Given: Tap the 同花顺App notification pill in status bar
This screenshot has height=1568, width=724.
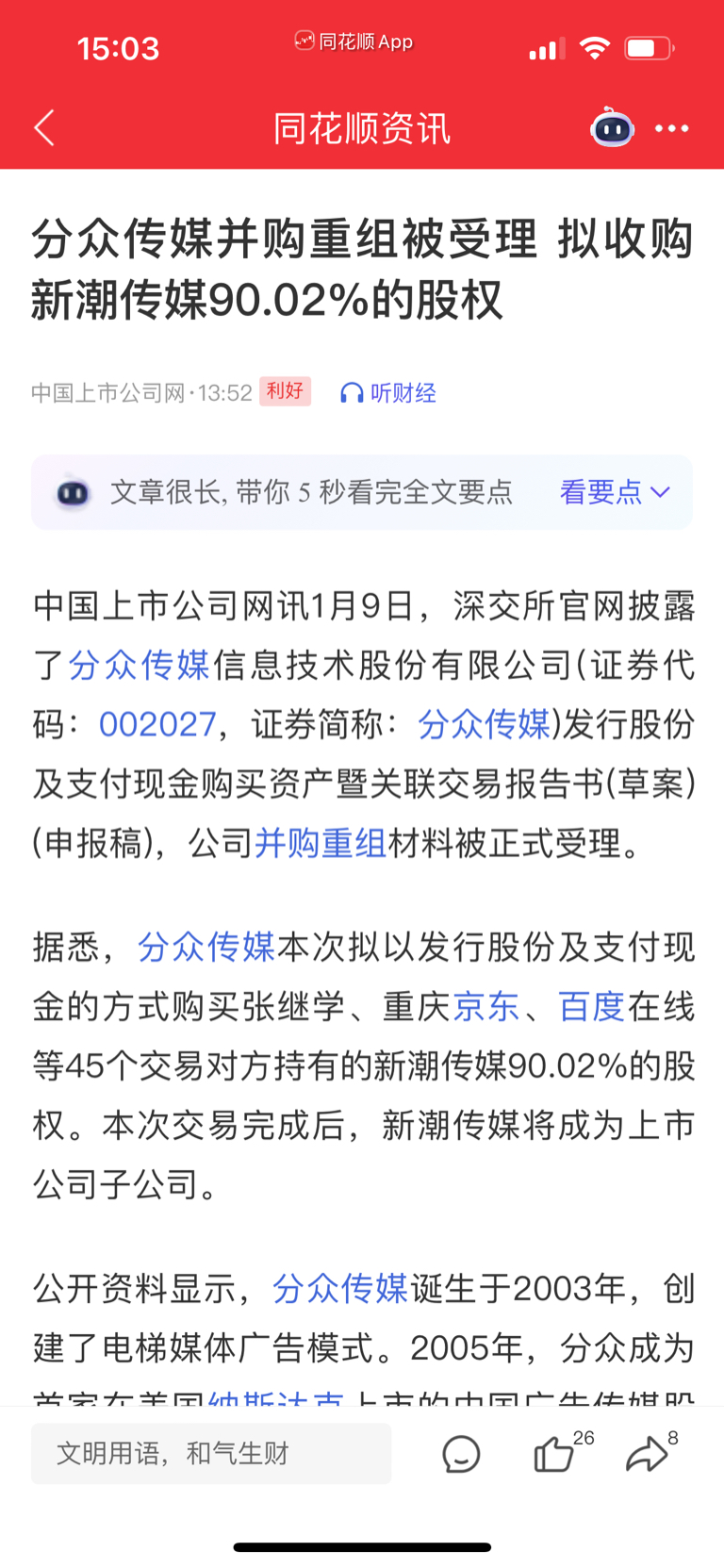Looking at the screenshot, I should pyautogui.click(x=353, y=41).
